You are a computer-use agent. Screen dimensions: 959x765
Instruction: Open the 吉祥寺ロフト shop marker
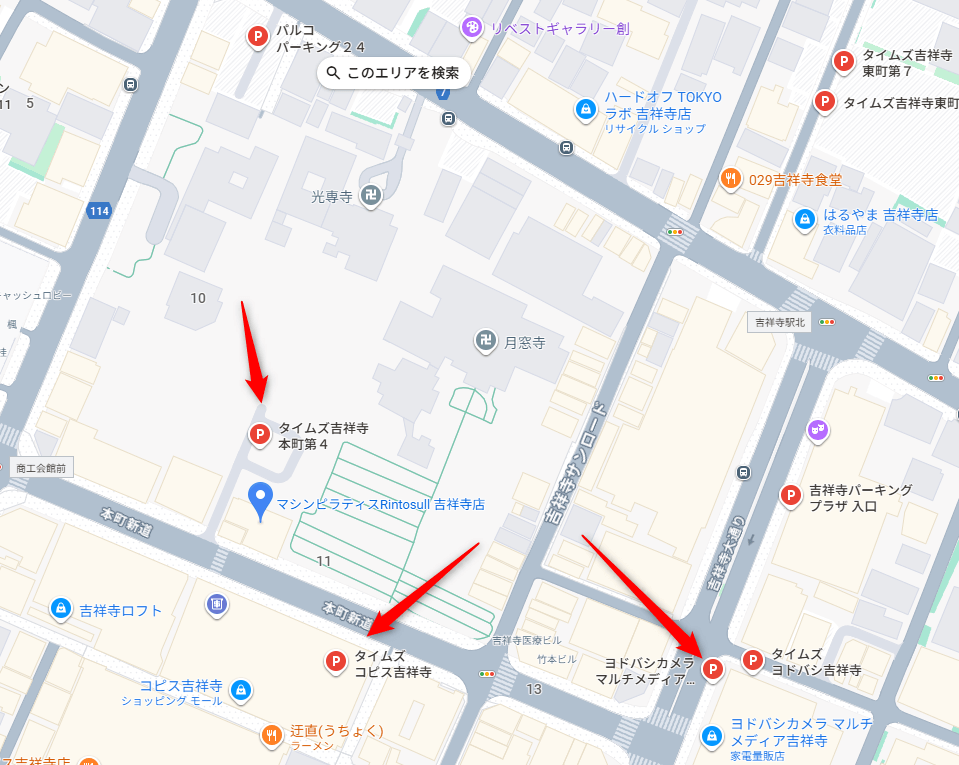(61, 608)
